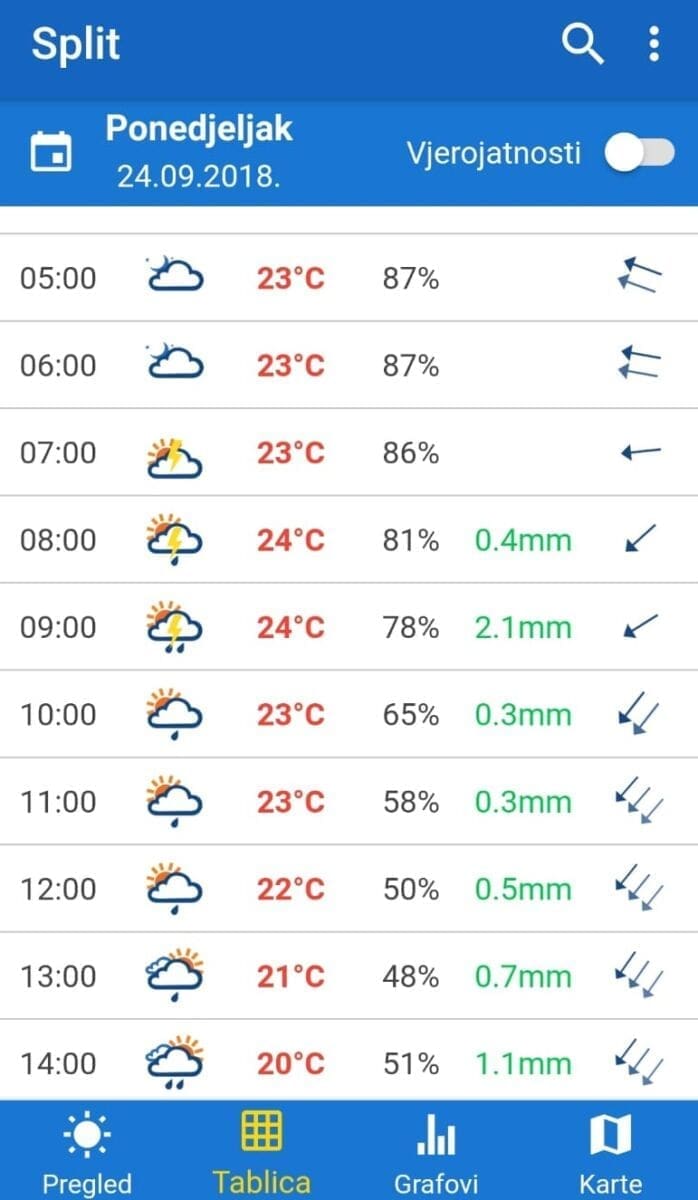Viewport: 698px width, 1200px height.
Task: Search for another city
Action: 582,45
